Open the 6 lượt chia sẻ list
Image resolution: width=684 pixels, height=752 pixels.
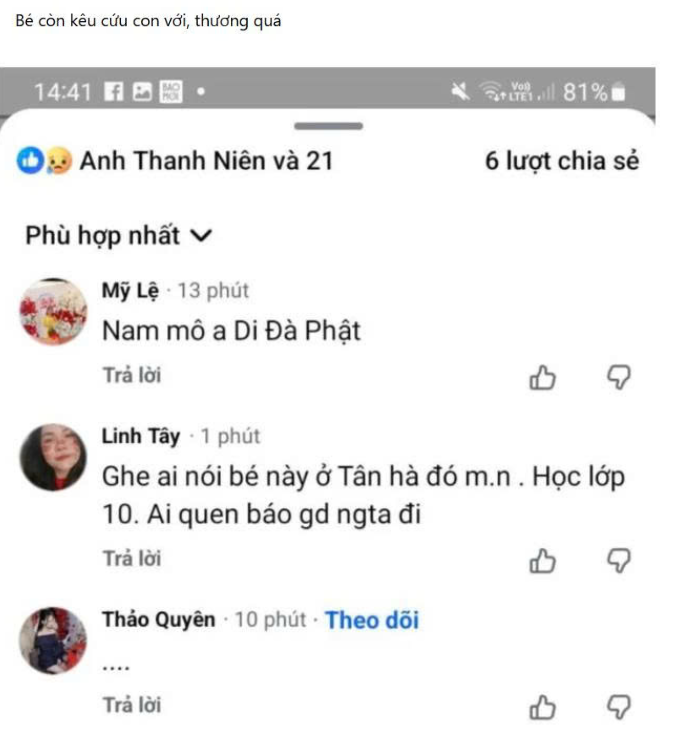pyautogui.click(x=561, y=161)
